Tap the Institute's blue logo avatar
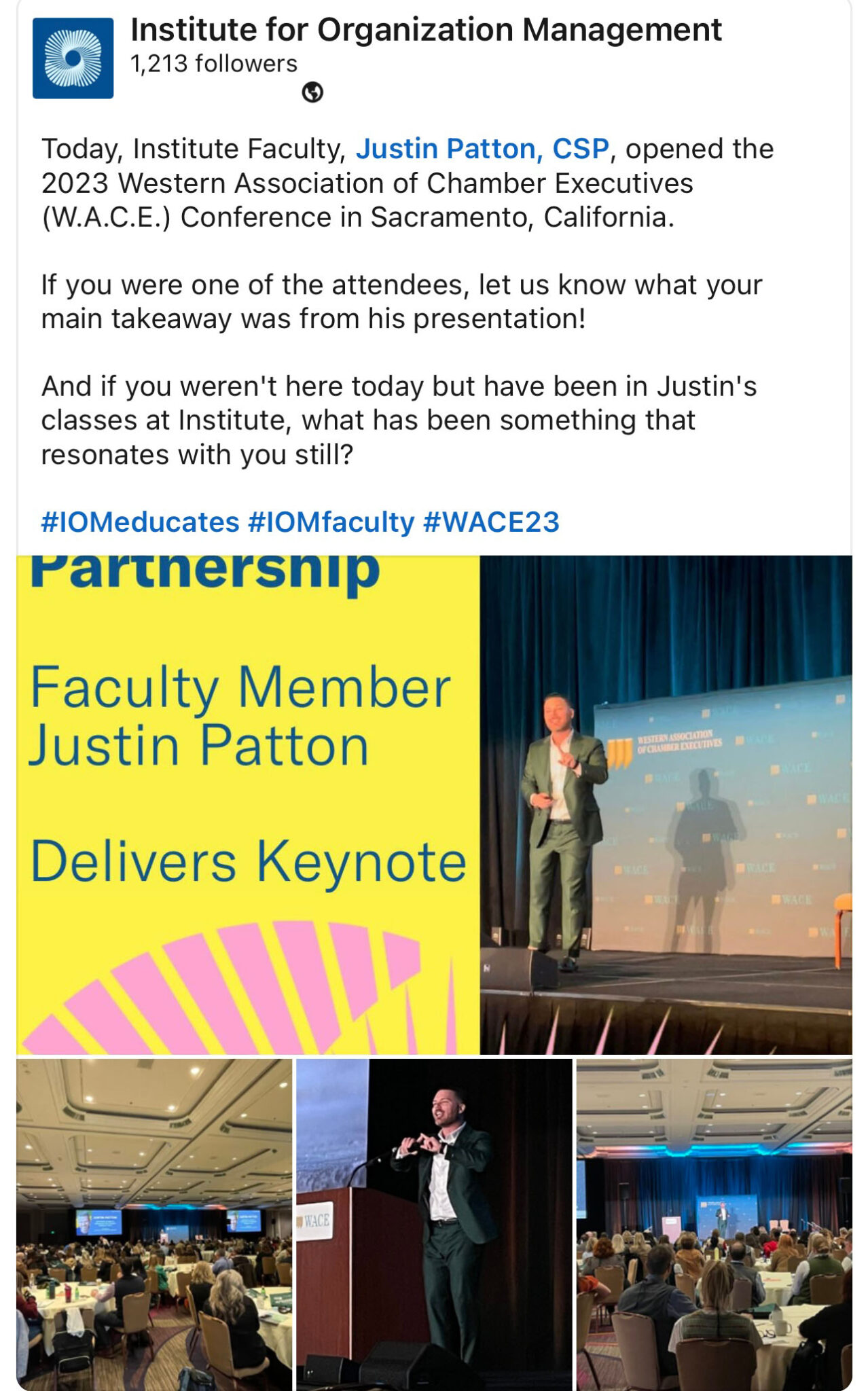Screen dimensions: 868x1391 click(73, 58)
